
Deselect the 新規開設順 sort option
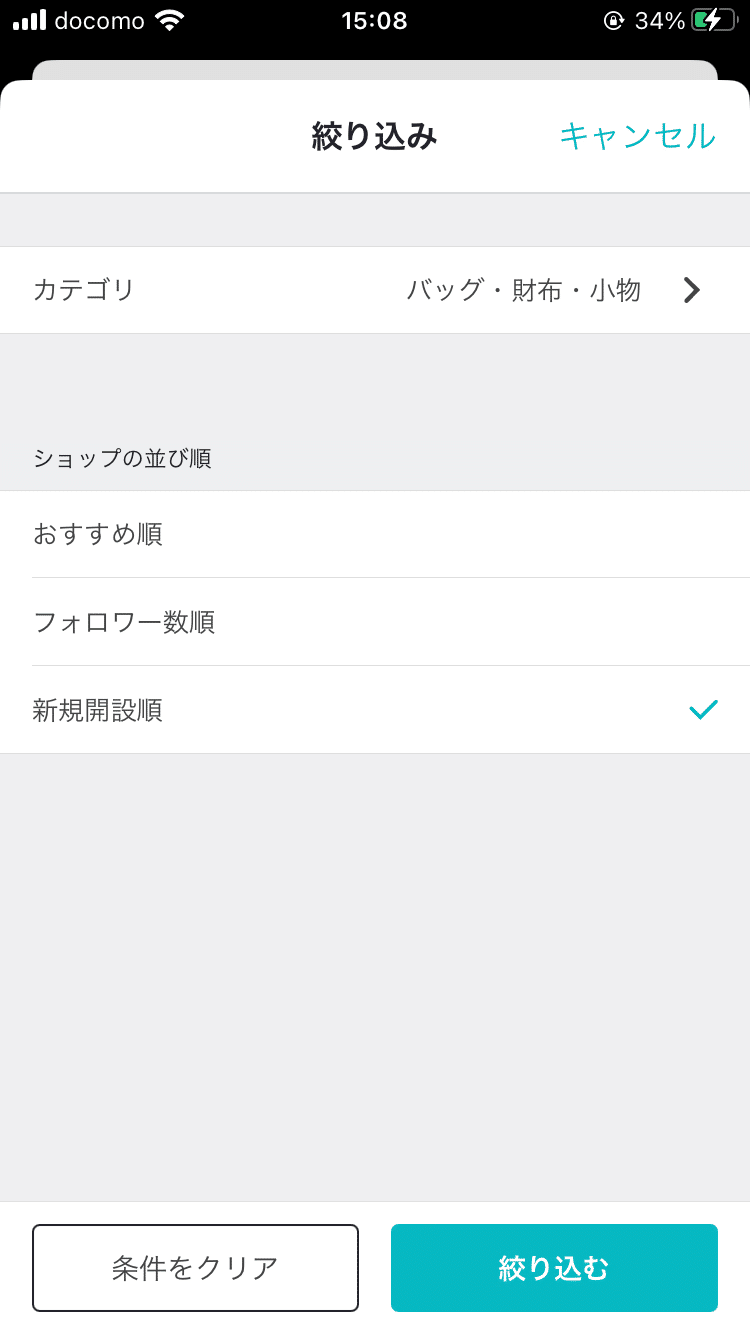(x=375, y=709)
